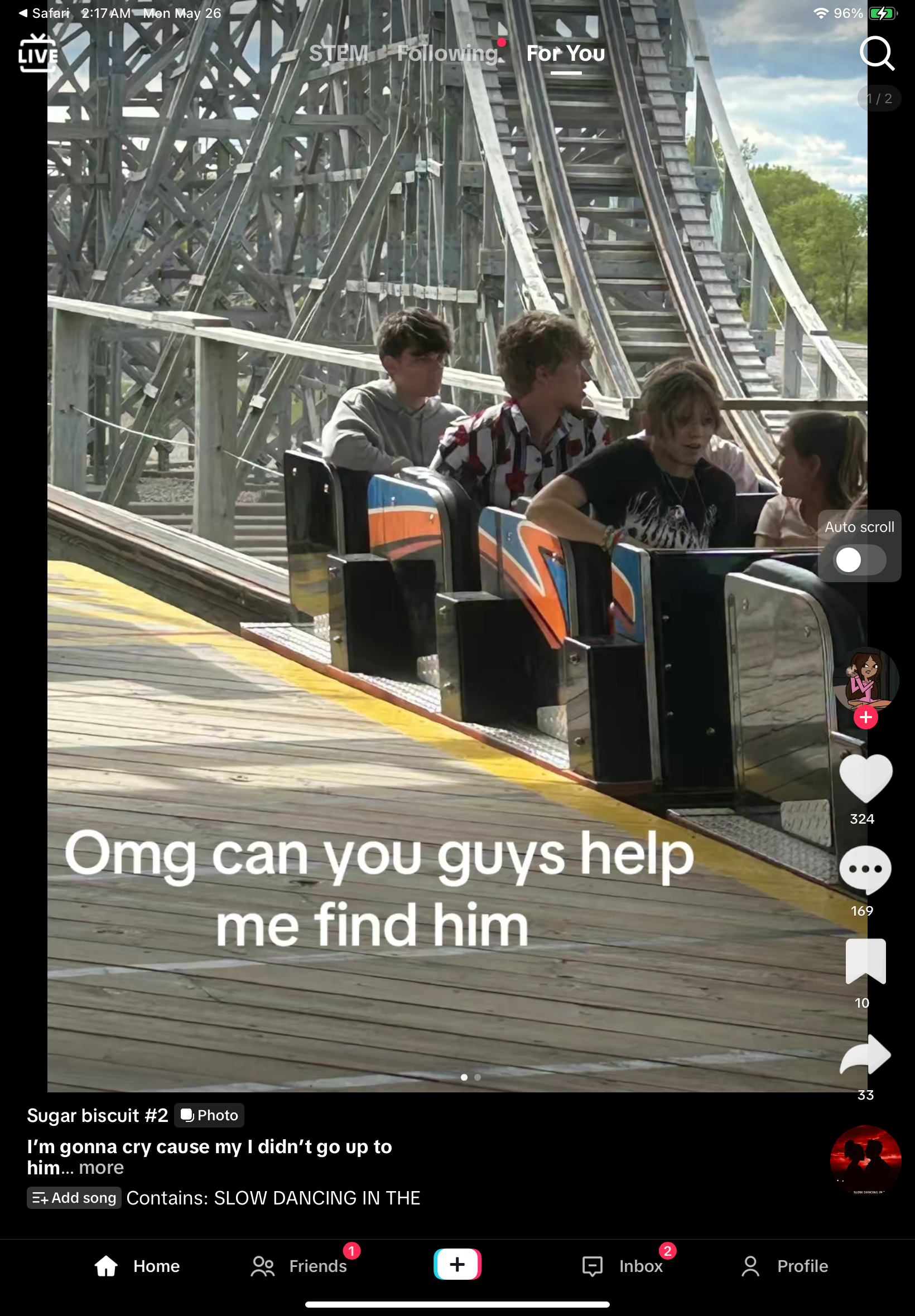Screen dimensions: 915x1316
Task: Tap the Add song button
Action: click(x=74, y=1197)
